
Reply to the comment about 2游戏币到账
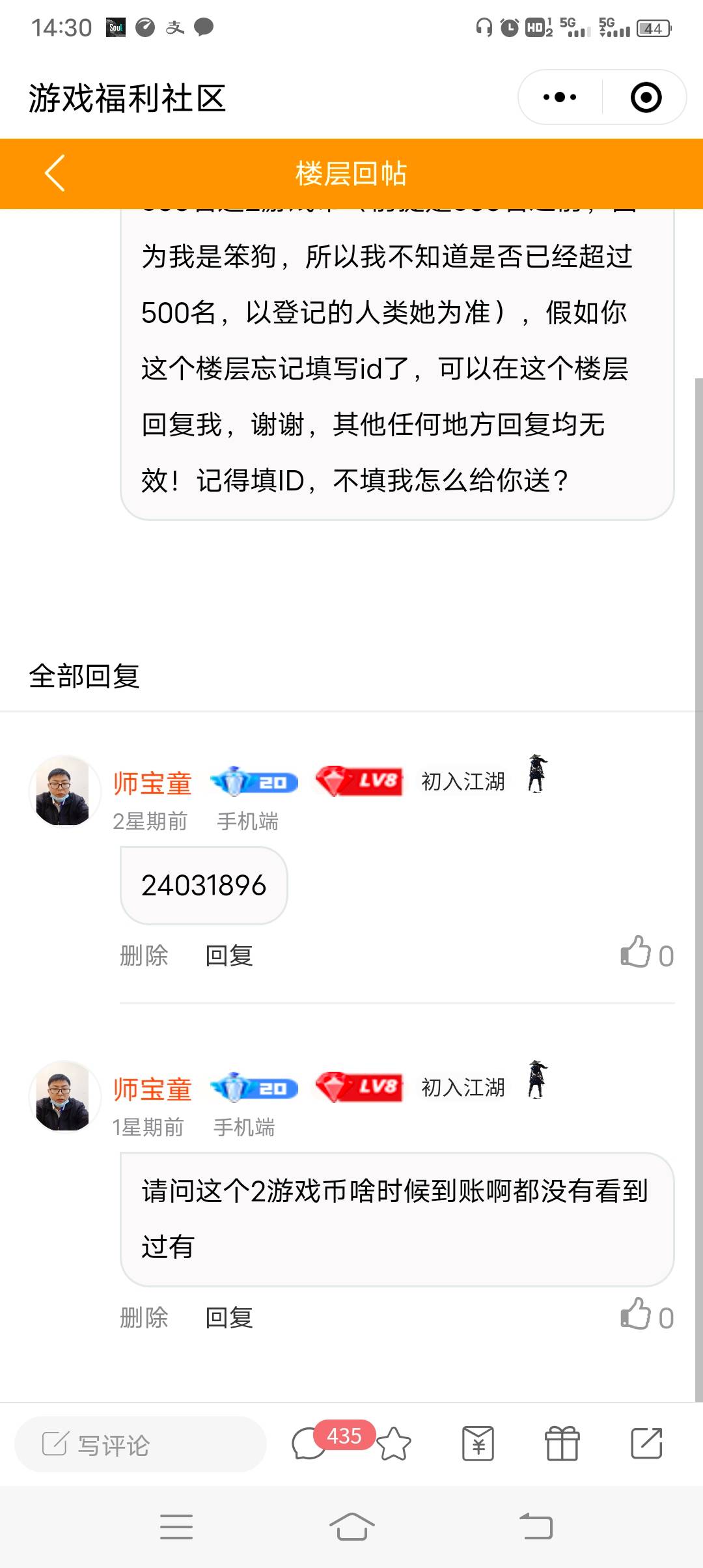coord(228,1318)
